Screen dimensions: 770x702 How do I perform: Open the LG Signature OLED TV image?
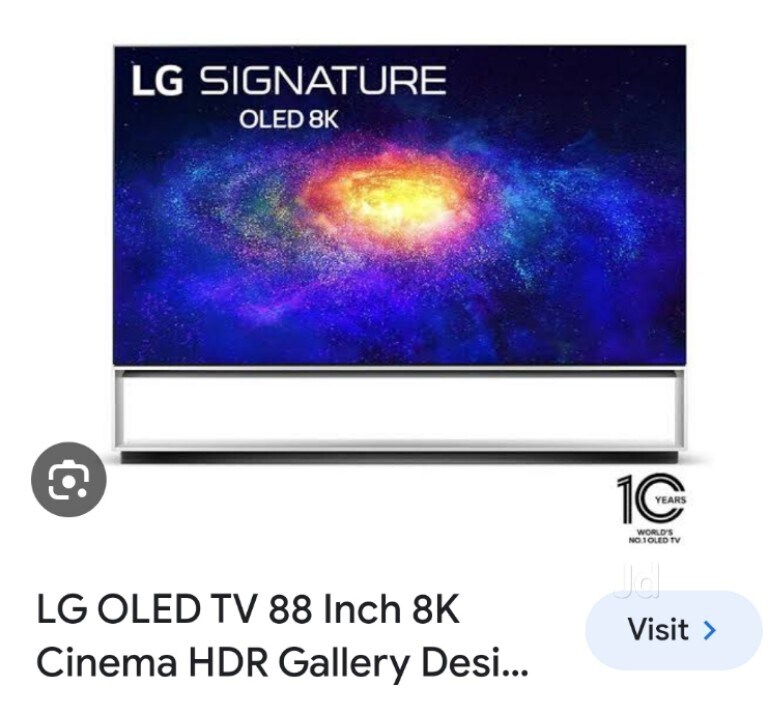(400, 250)
